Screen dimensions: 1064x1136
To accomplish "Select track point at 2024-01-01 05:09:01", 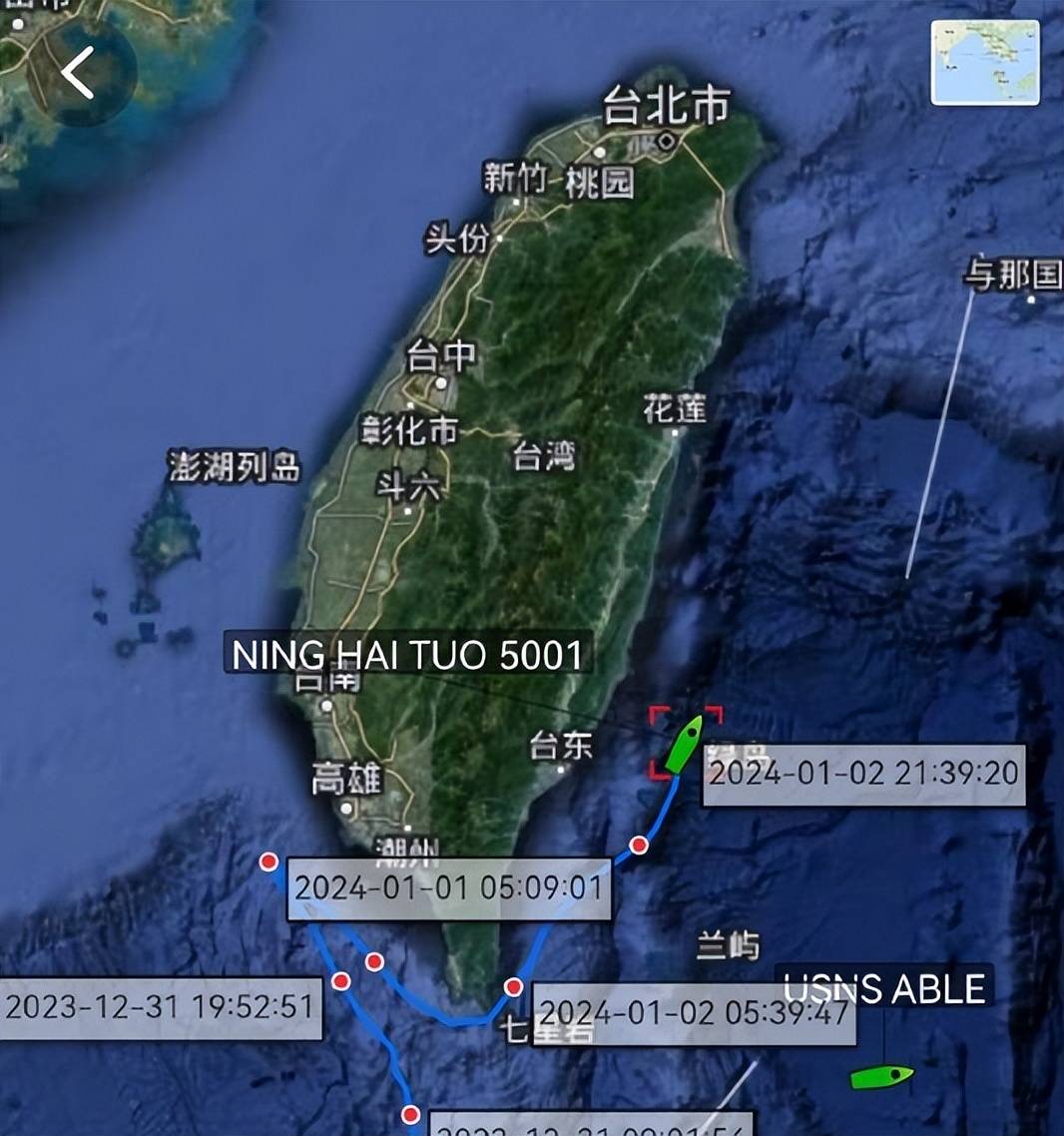I will coord(268,862).
